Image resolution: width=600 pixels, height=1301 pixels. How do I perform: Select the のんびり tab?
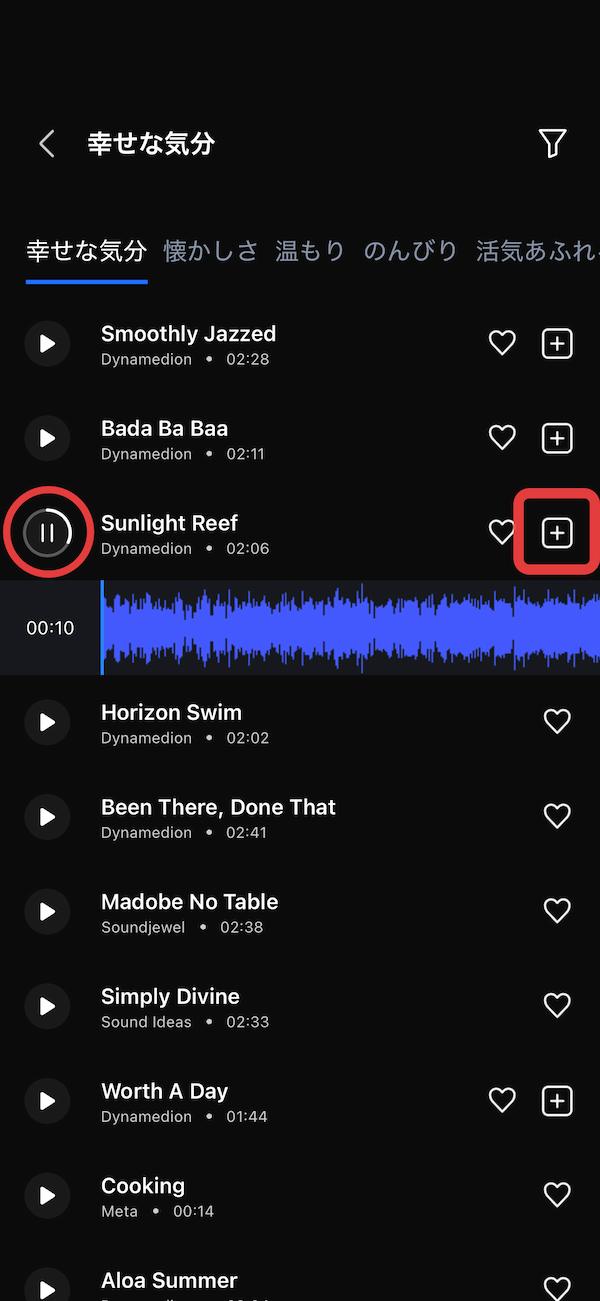[x=410, y=251]
